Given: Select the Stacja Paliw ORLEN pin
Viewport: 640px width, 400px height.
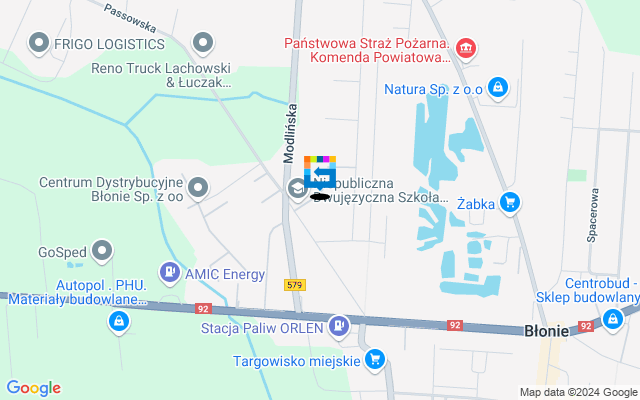Looking at the screenshot, I should [340, 324].
